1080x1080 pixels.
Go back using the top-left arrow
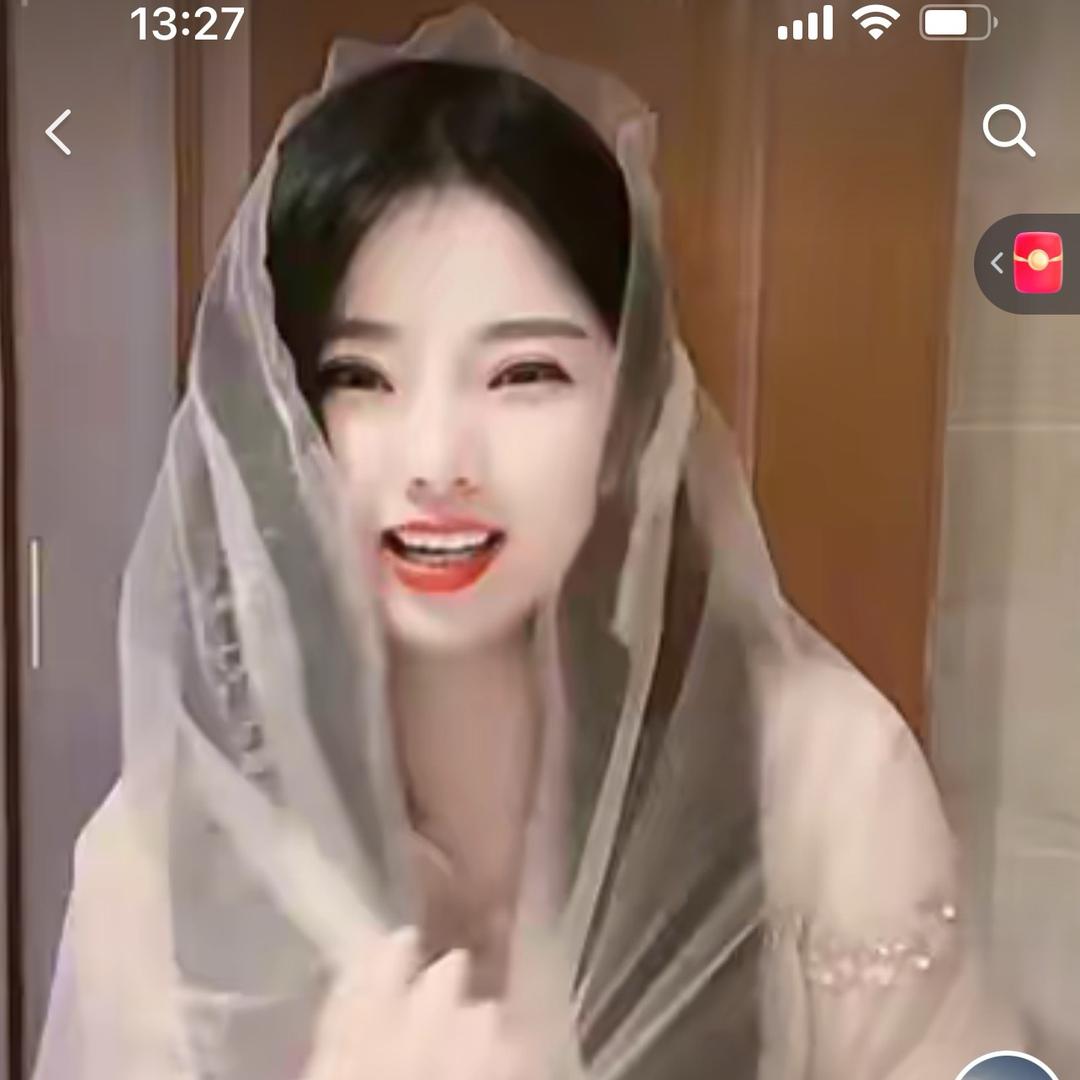(58, 132)
